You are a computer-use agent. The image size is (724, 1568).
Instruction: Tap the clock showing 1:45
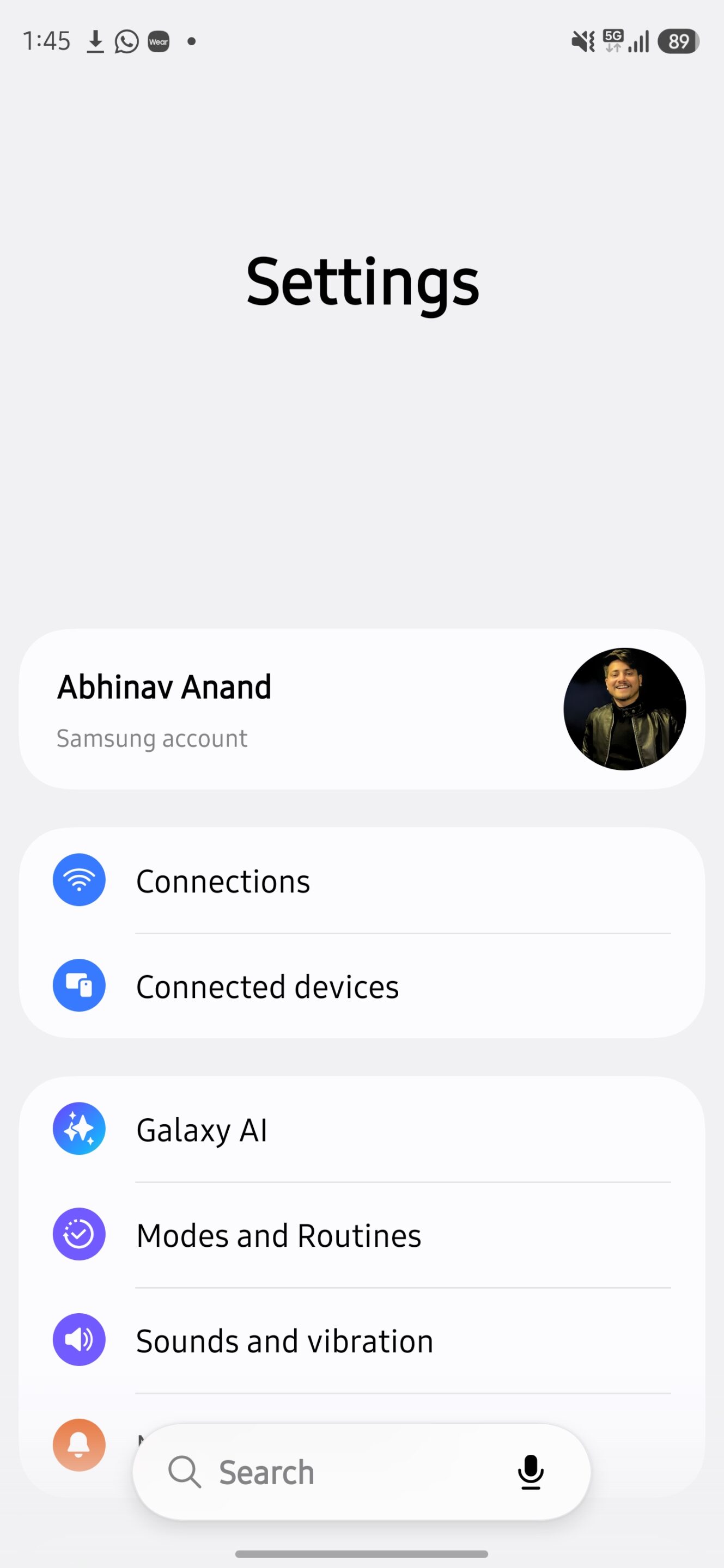pyautogui.click(x=47, y=40)
